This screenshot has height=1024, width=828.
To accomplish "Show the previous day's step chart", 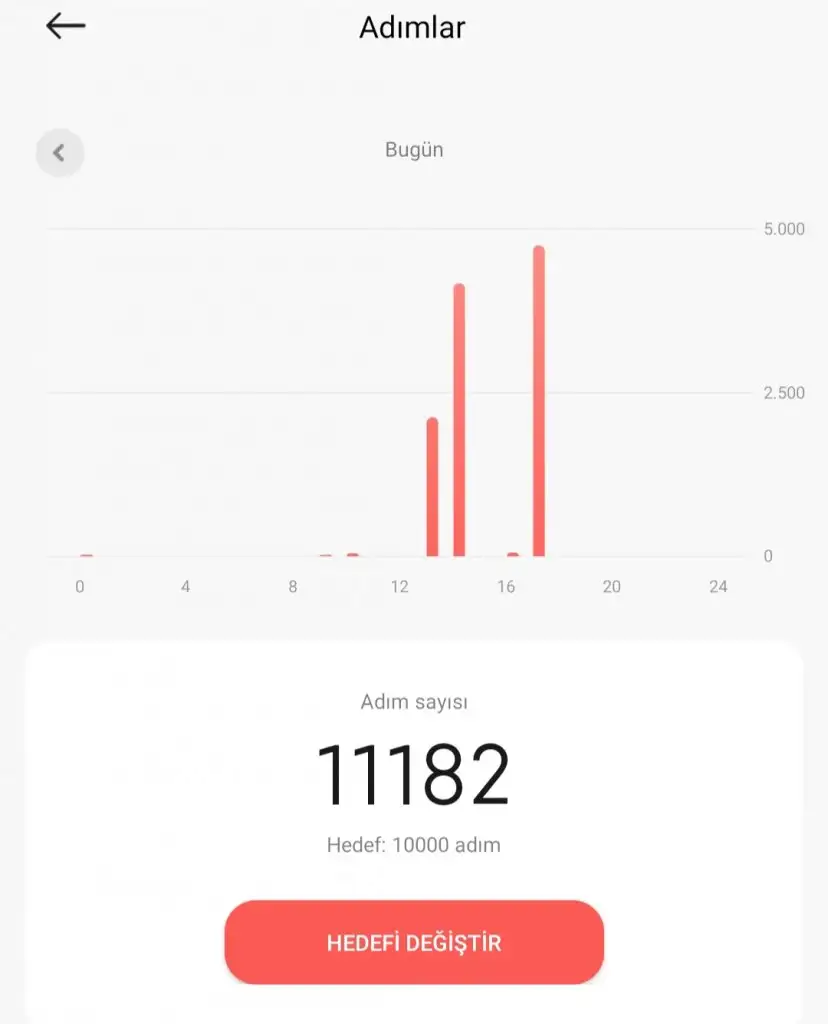I will pyautogui.click(x=59, y=153).
